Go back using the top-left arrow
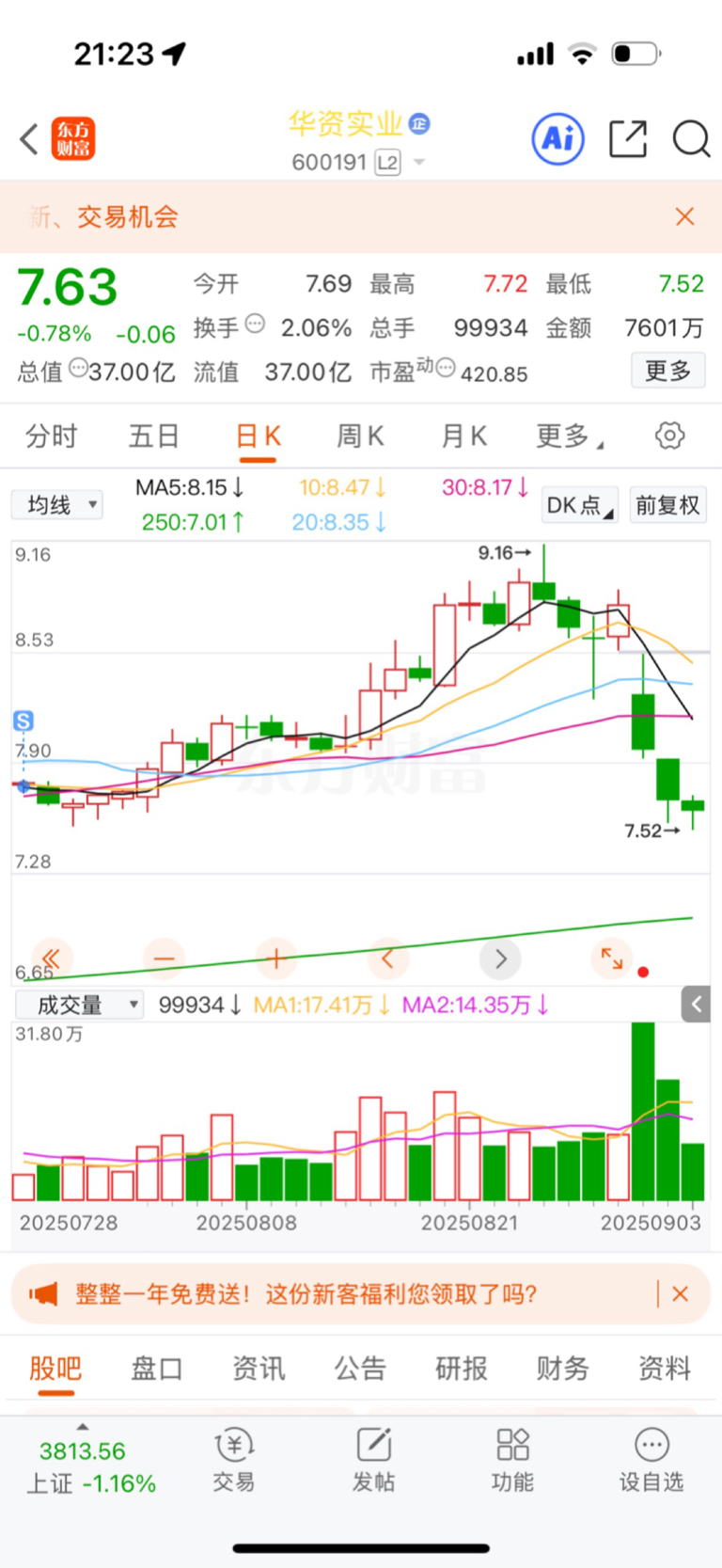The width and height of the screenshot is (722, 1568). tap(29, 139)
